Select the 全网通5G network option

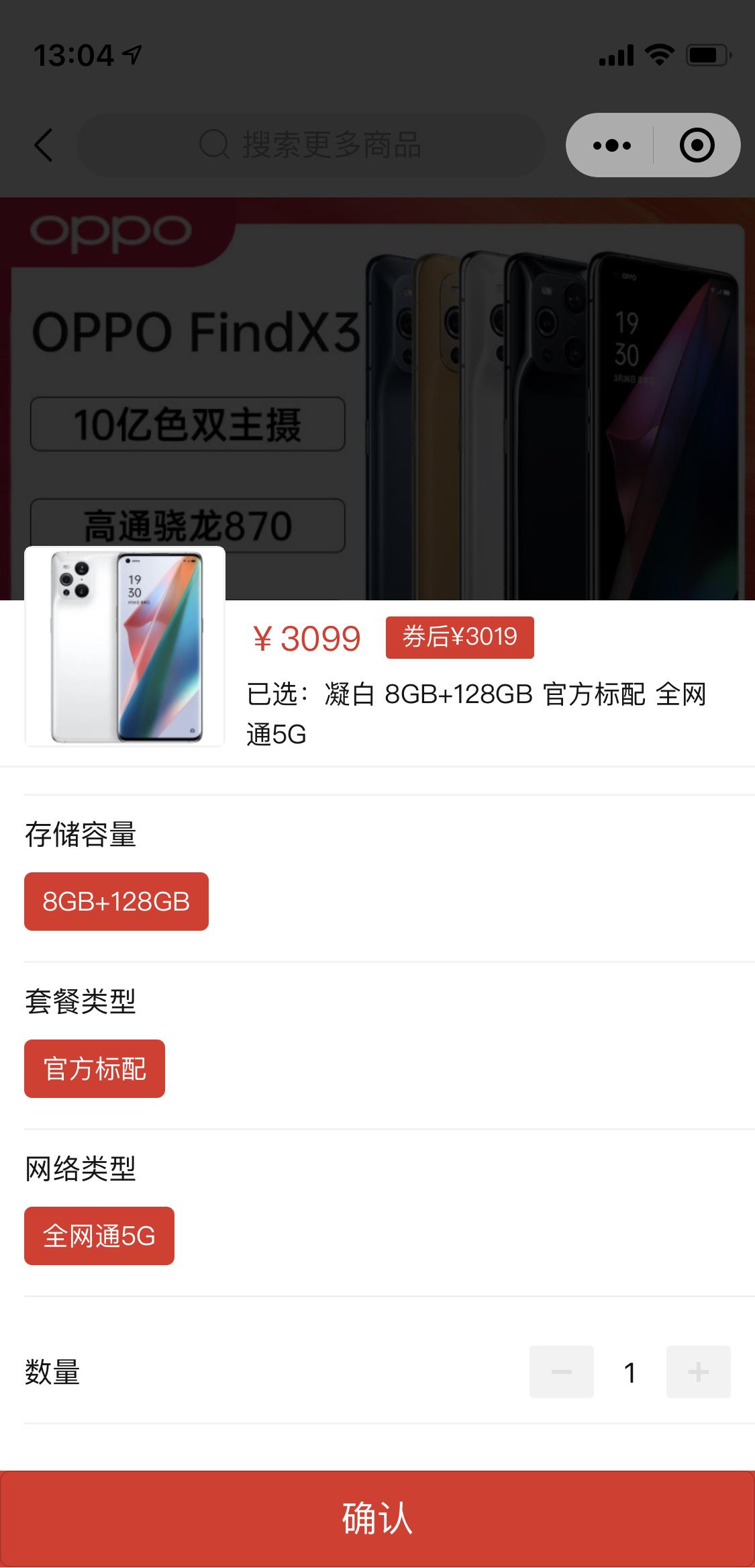(99, 1235)
